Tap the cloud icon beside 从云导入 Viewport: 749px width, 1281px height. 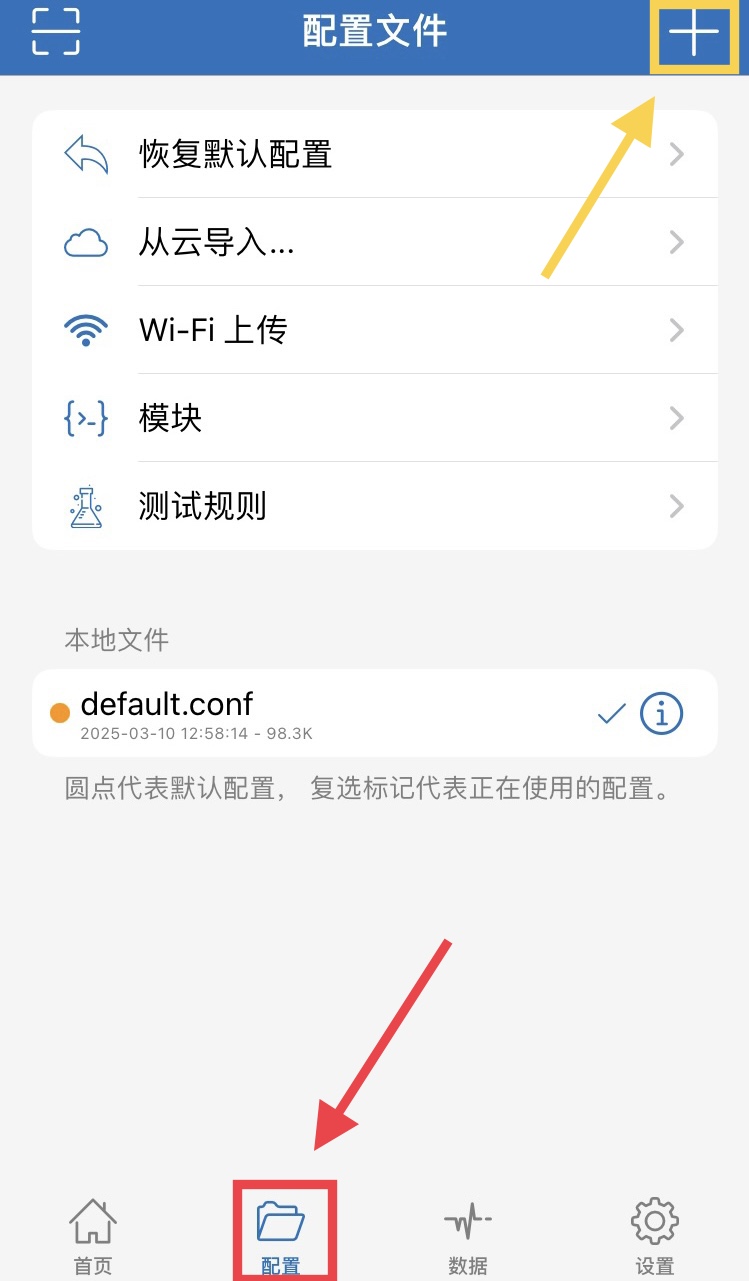pos(85,241)
